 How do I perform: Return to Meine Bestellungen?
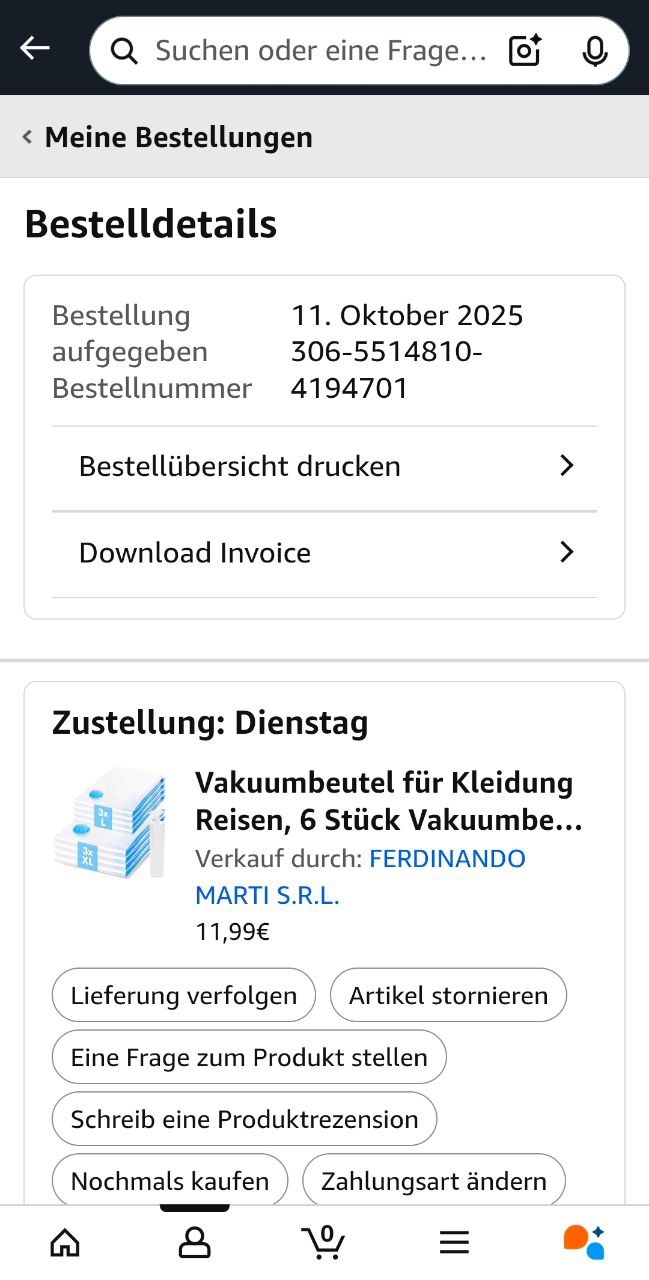(x=168, y=137)
